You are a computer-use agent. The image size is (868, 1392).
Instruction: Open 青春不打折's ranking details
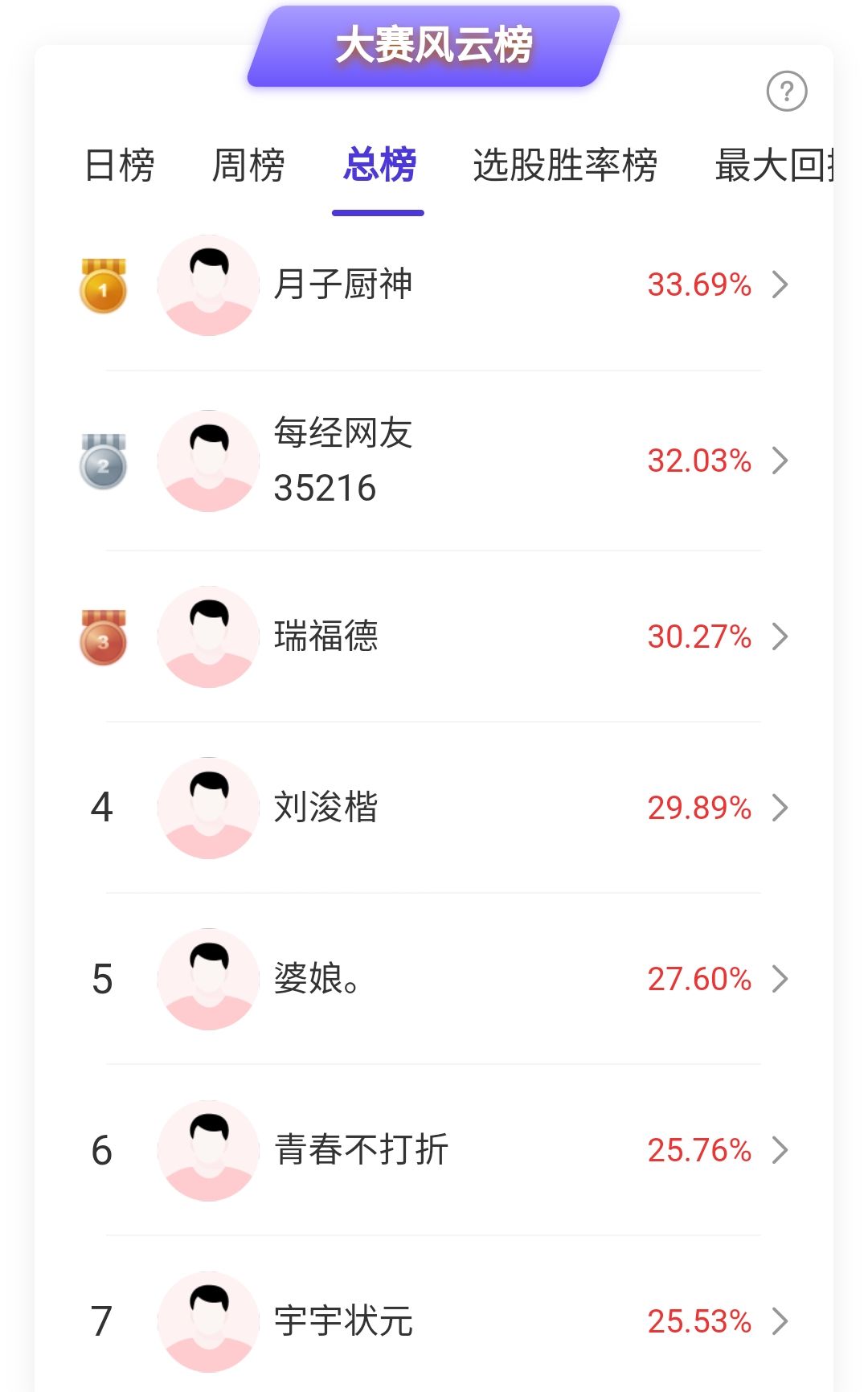point(434,1150)
